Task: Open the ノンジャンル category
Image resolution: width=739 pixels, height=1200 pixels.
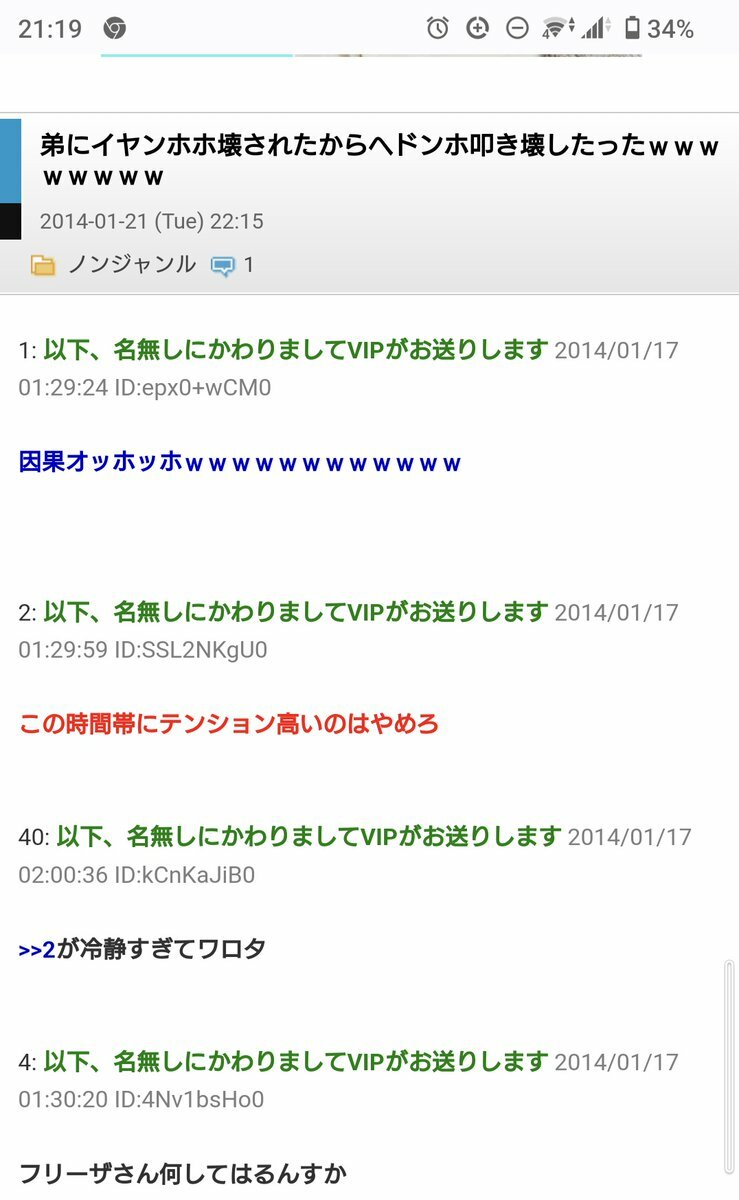Action: click(x=131, y=265)
